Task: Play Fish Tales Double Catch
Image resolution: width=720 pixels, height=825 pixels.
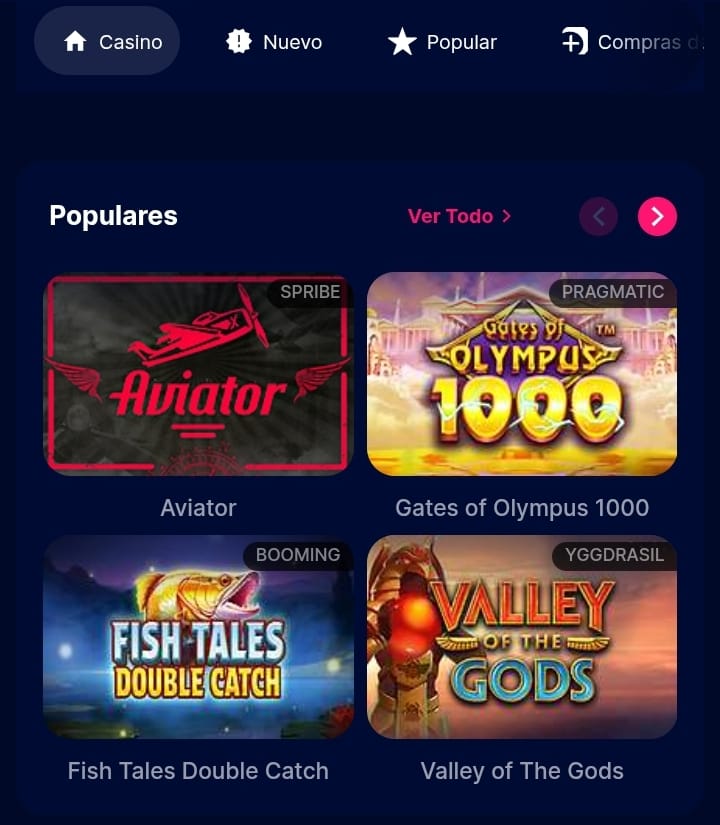Action: click(x=198, y=637)
